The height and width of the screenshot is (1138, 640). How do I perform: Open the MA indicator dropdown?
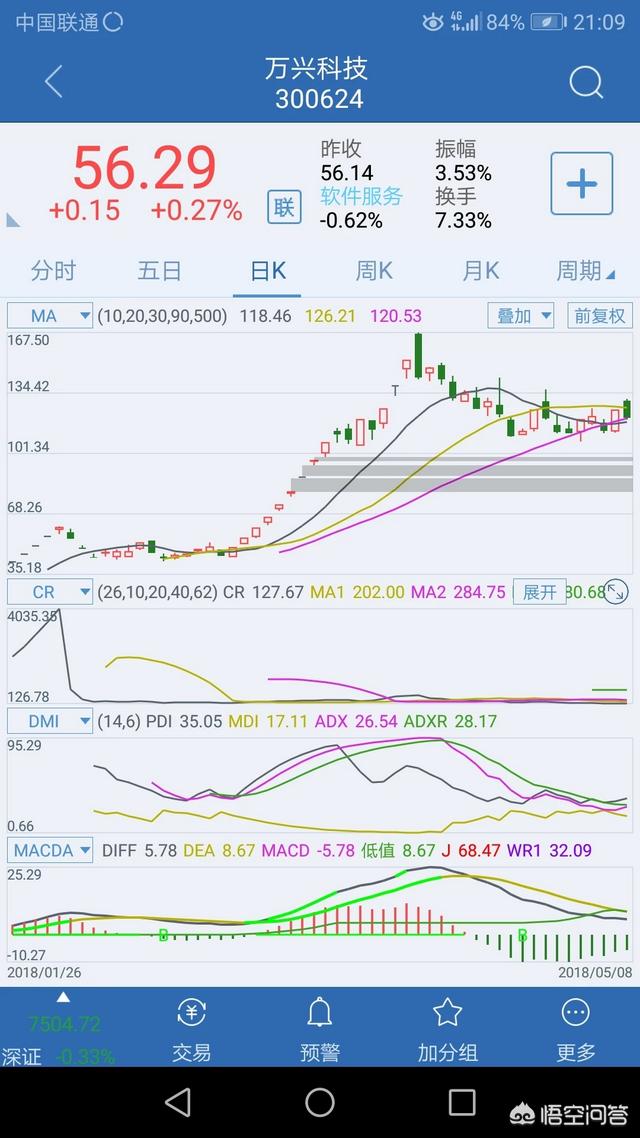point(50,316)
